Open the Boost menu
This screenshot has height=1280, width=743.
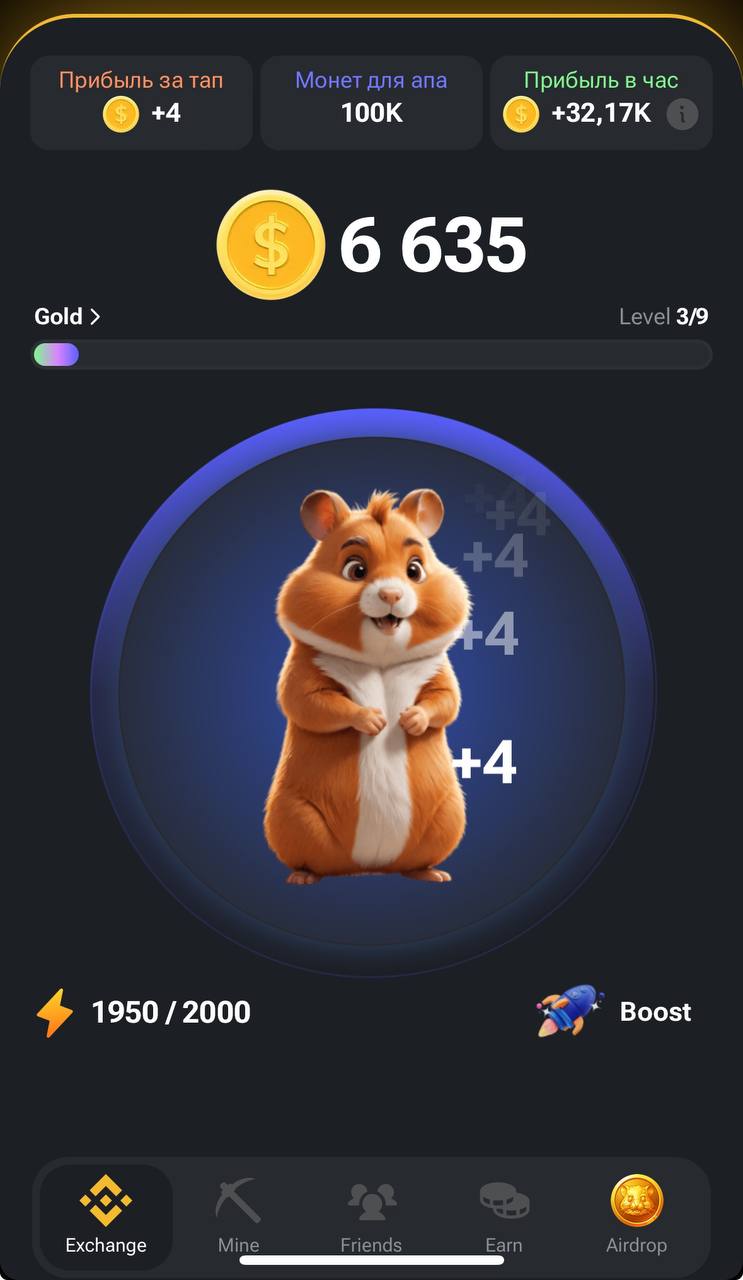tap(616, 1011)
